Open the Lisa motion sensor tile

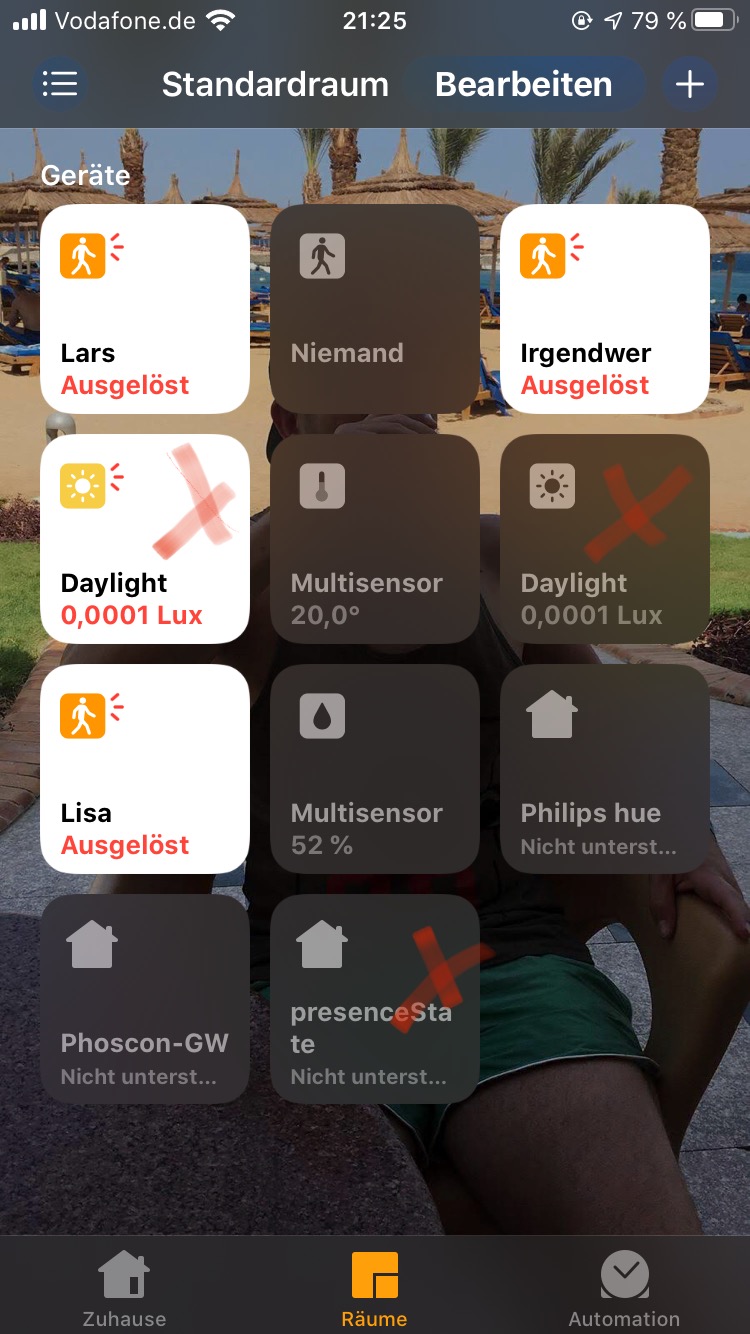145,769
